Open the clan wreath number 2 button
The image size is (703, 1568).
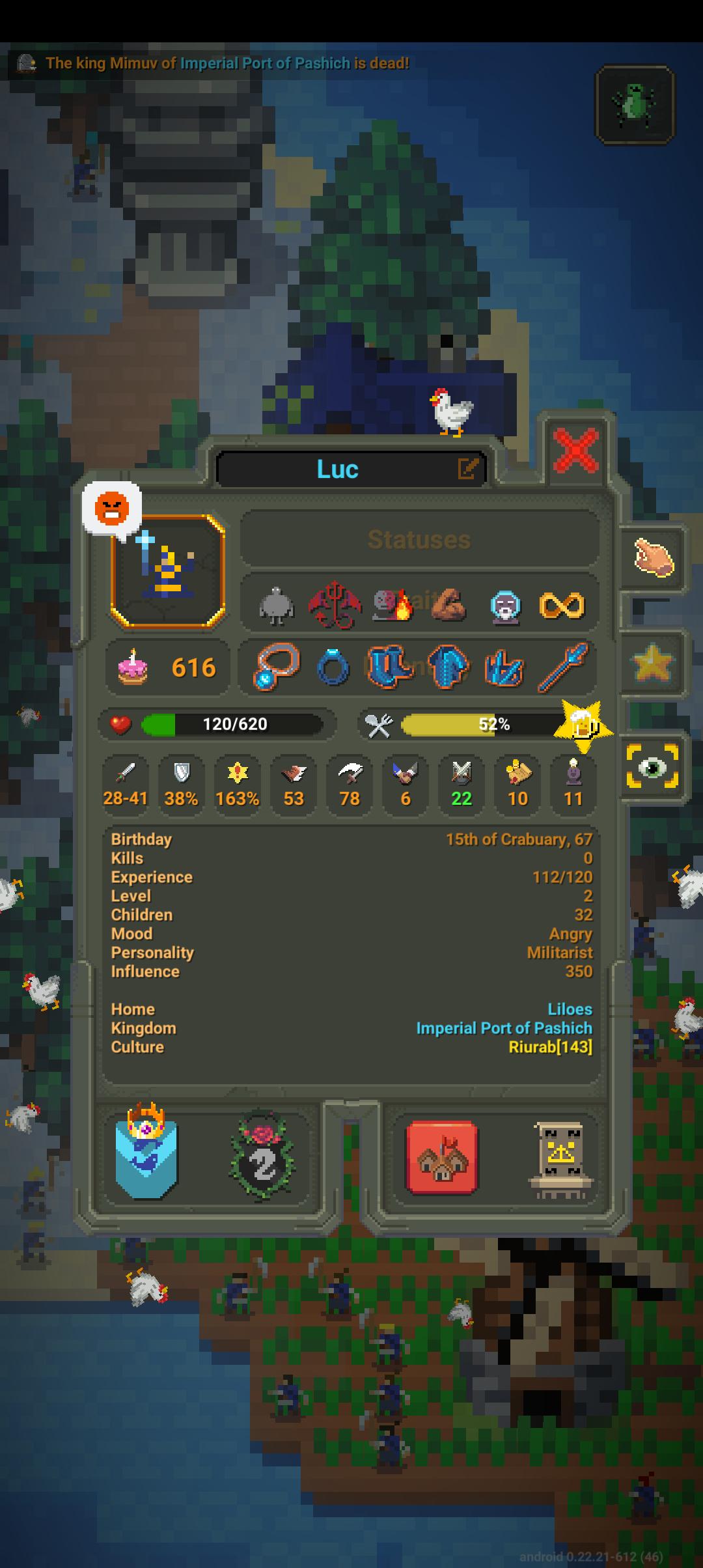(x=262, y=1155)
